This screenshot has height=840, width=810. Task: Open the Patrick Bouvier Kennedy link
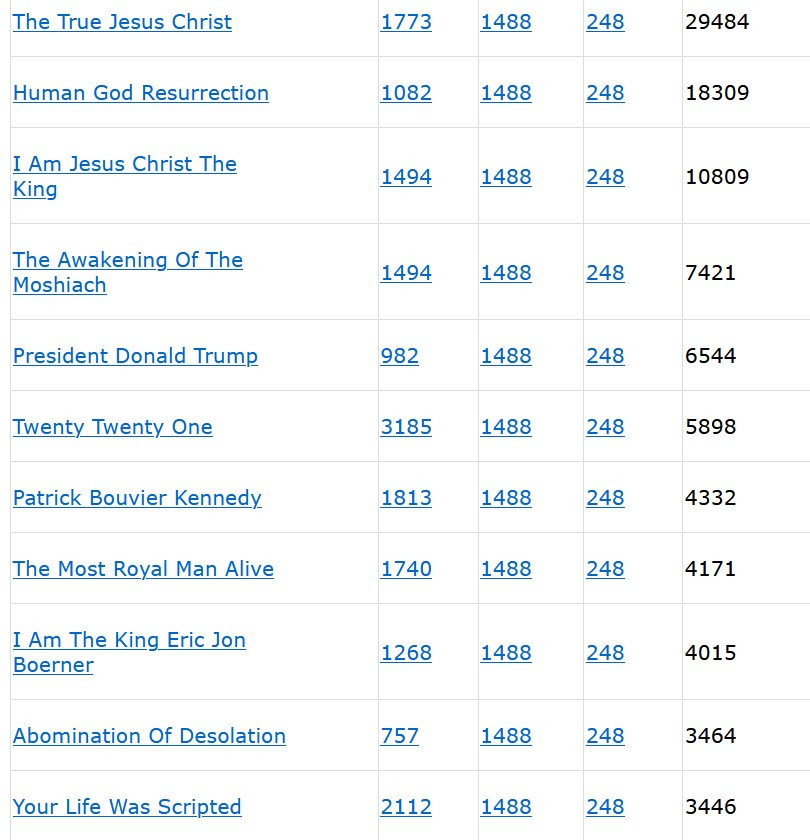[x=137, y=498]
